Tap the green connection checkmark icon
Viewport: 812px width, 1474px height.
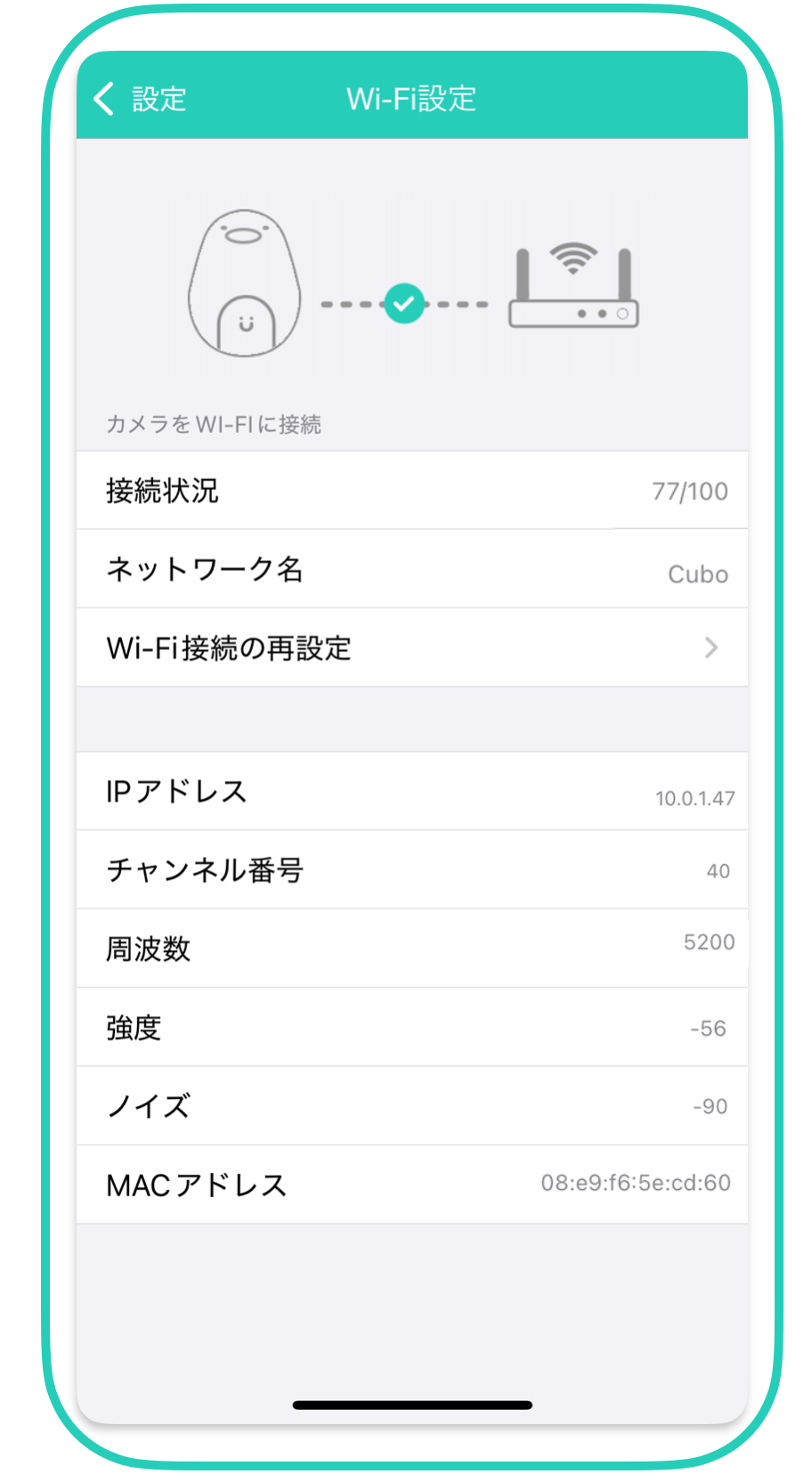point(404,304)
